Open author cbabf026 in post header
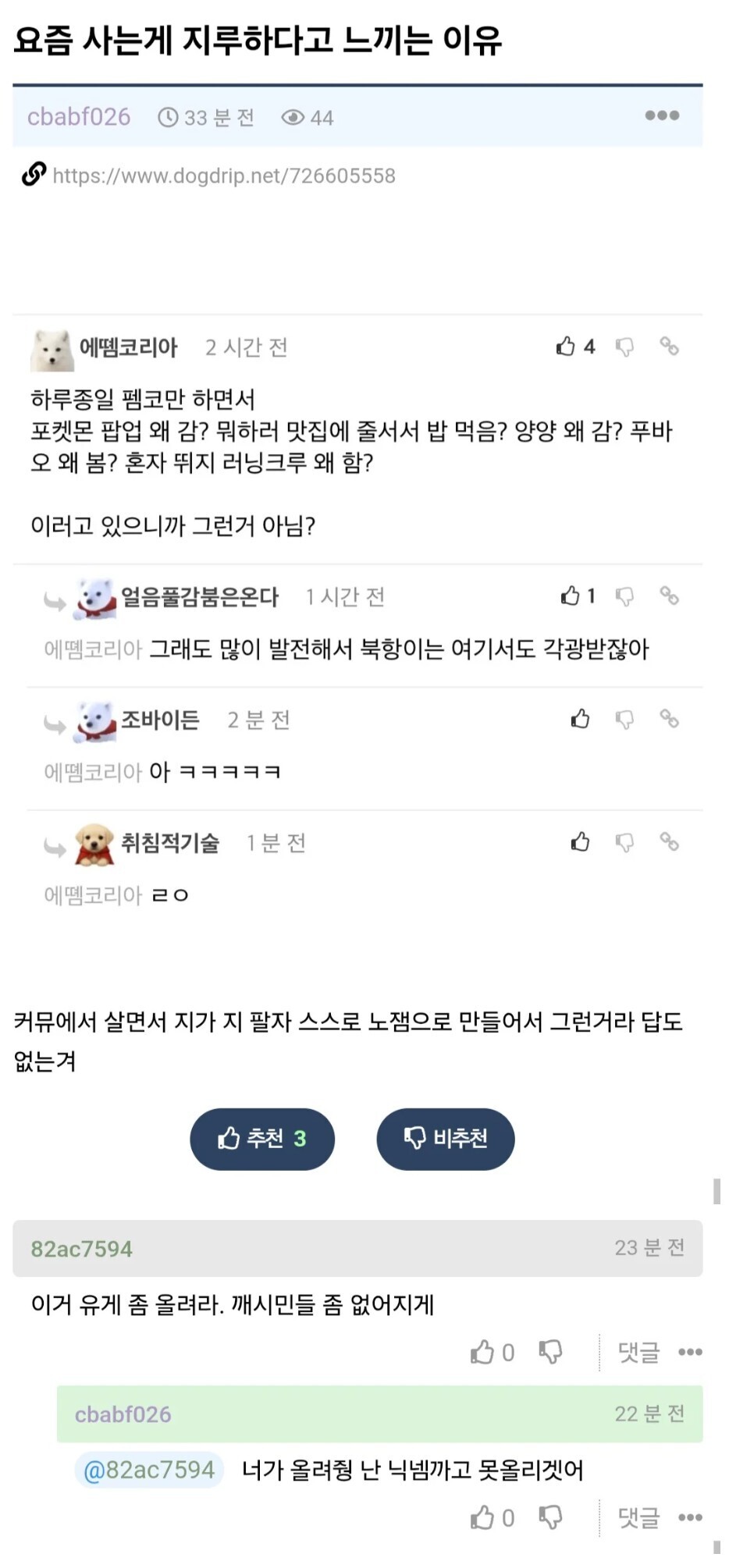Viewport: 729px width, 1568px height. (79, 117)
